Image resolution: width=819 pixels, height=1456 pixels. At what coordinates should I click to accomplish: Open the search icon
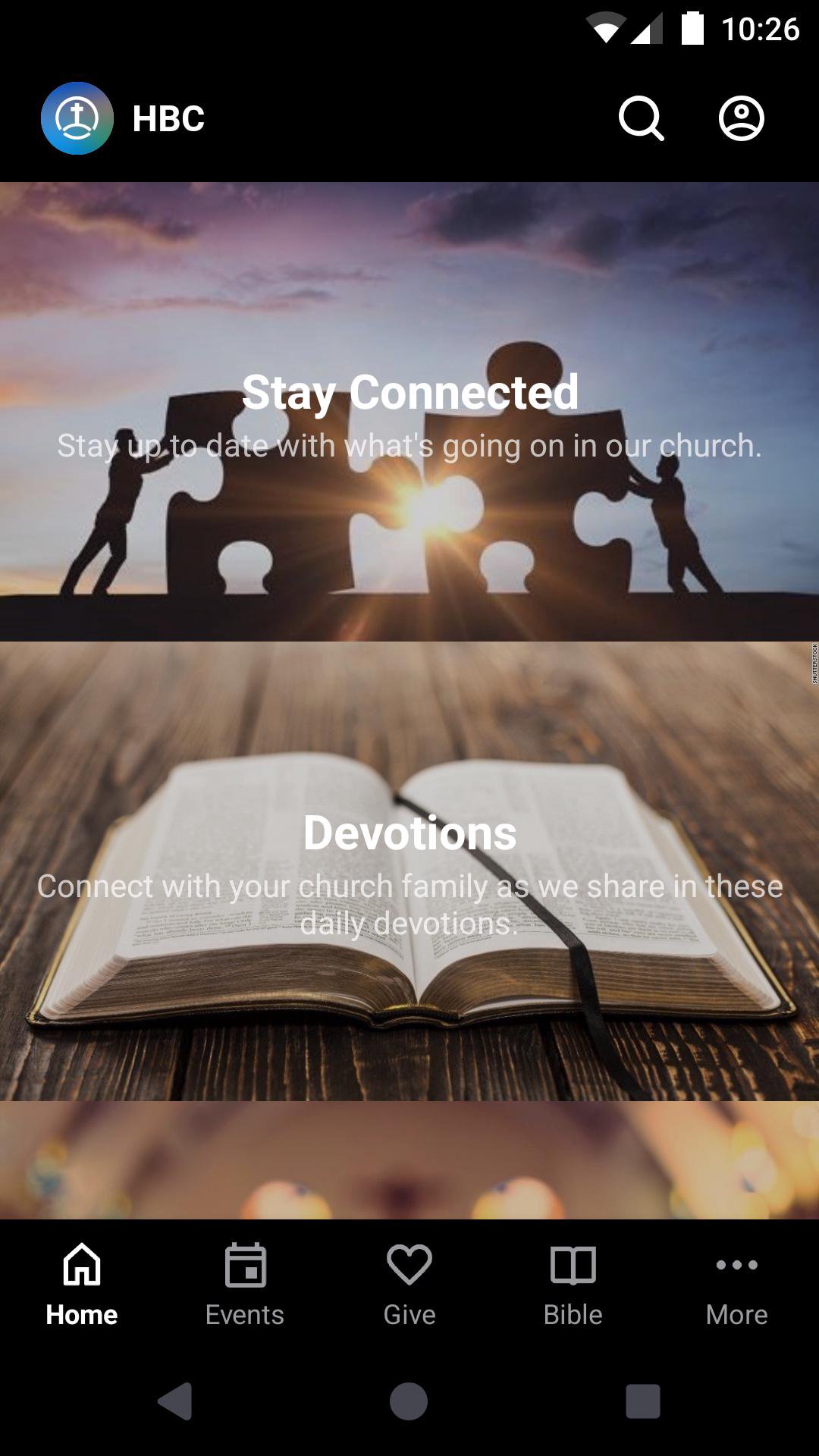point(641,118)
